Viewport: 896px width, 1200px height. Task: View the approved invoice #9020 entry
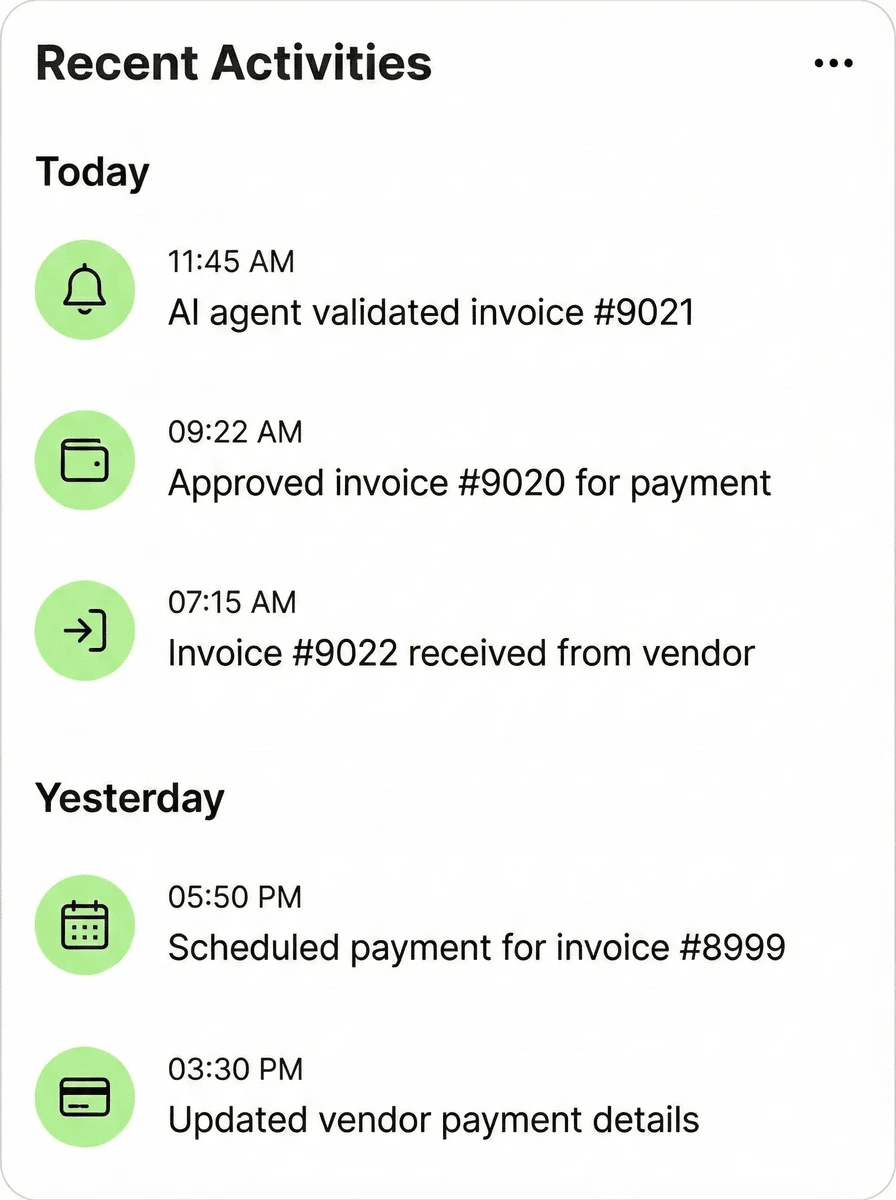coord(469,483)
